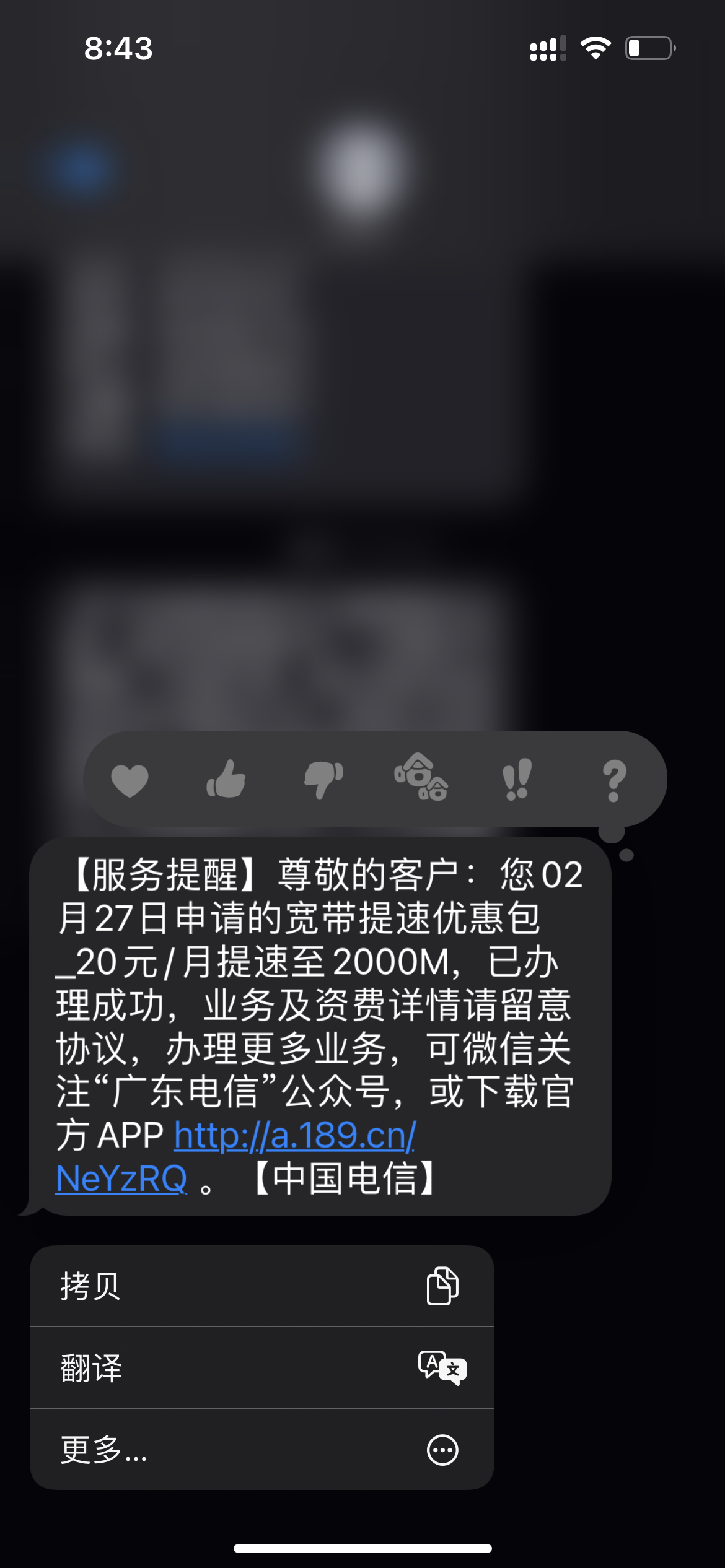Viewport: 725px width, 1568px height.
Task: React with the question mark tapback
Action: click(x=613, y=781)
